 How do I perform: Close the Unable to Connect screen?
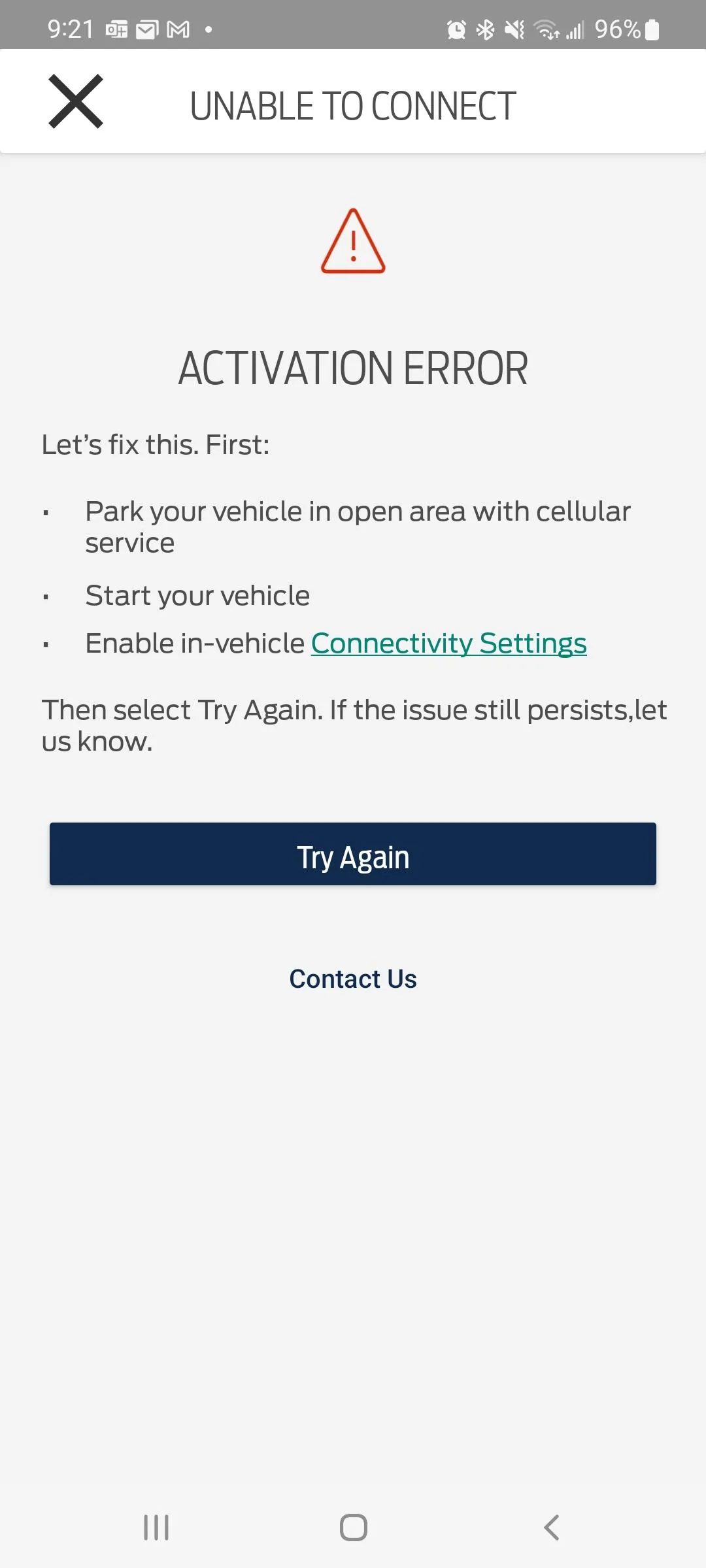point(75,100)
